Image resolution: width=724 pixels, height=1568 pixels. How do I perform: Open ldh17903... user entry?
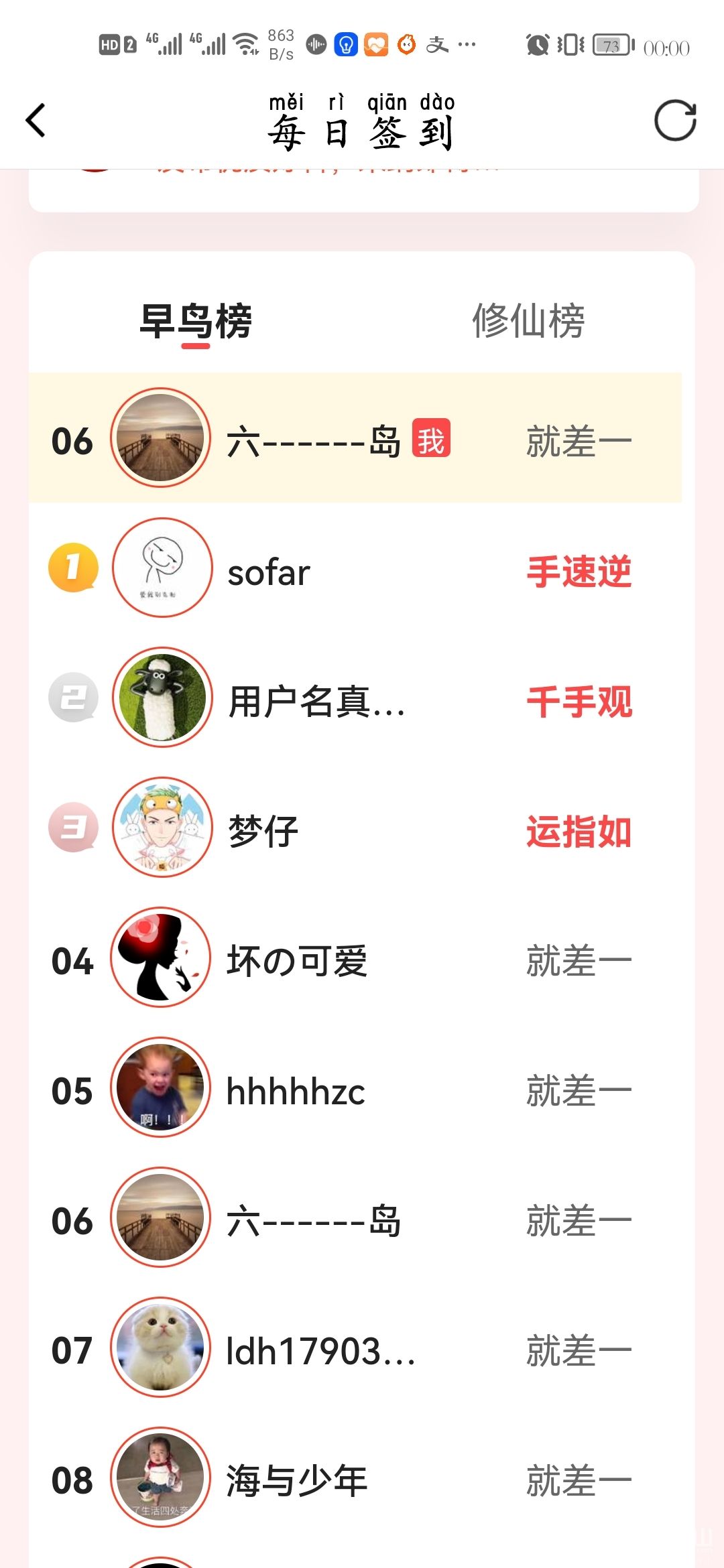355,1348
